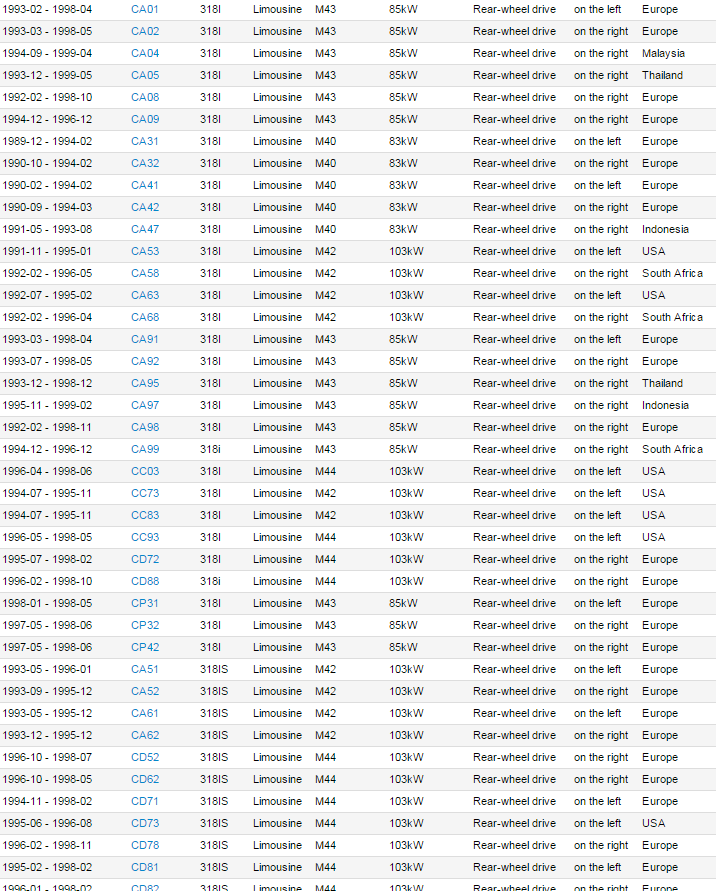Tap the CD73 USA model link
The image size is (718, 891).
click(x=145, y=823)
